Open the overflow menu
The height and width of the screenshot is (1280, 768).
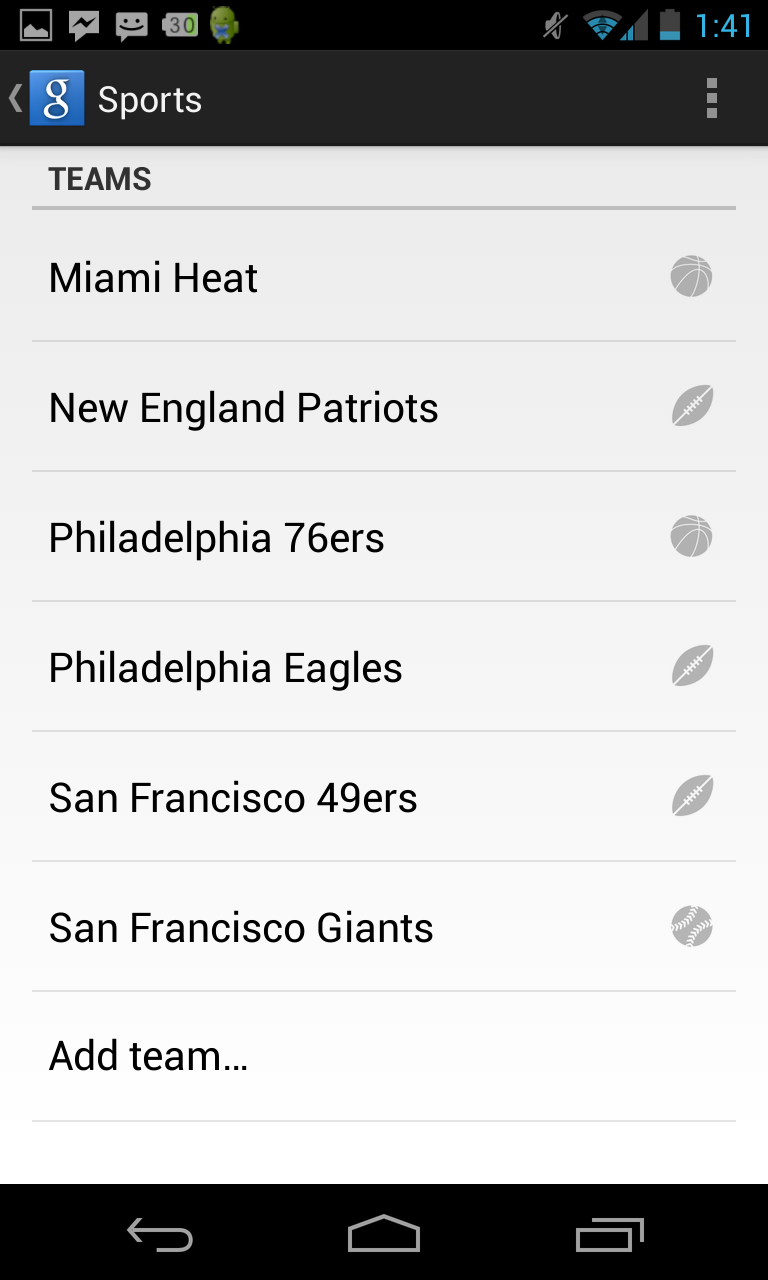pyautogui.click(x=712, y=99)
